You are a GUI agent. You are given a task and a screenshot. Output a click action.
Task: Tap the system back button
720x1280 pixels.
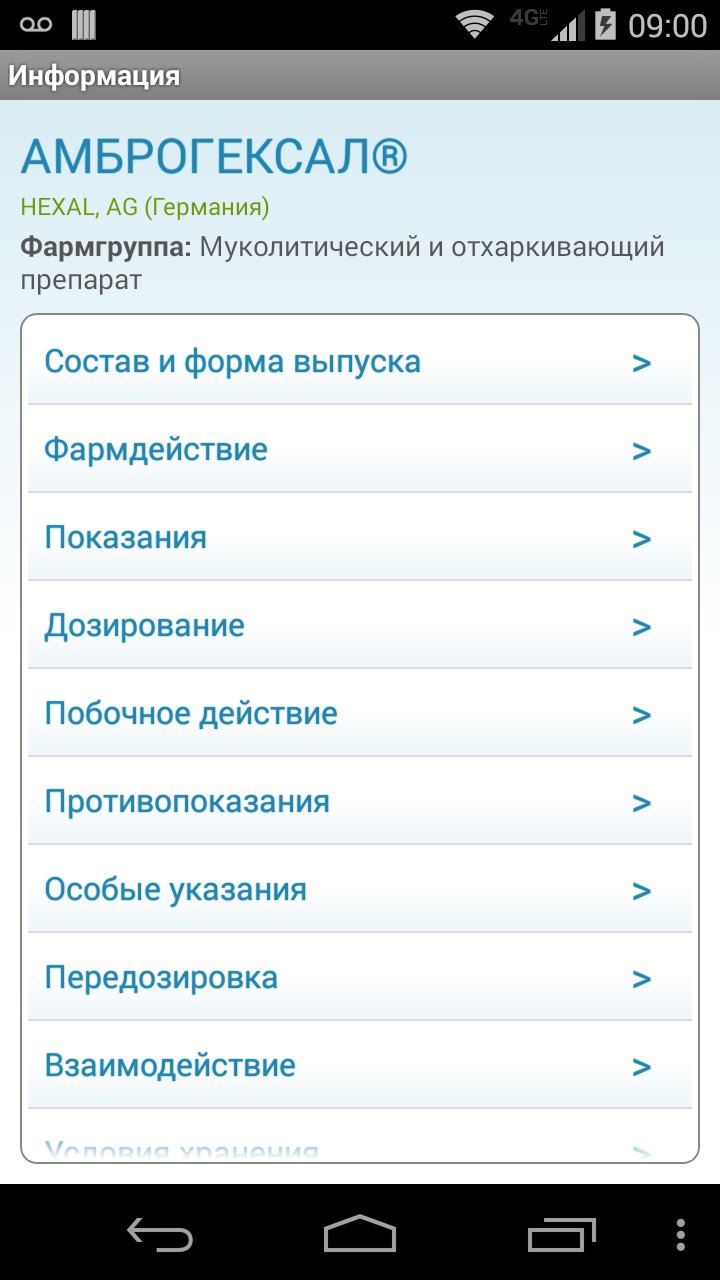click(x=160, y=1233)
